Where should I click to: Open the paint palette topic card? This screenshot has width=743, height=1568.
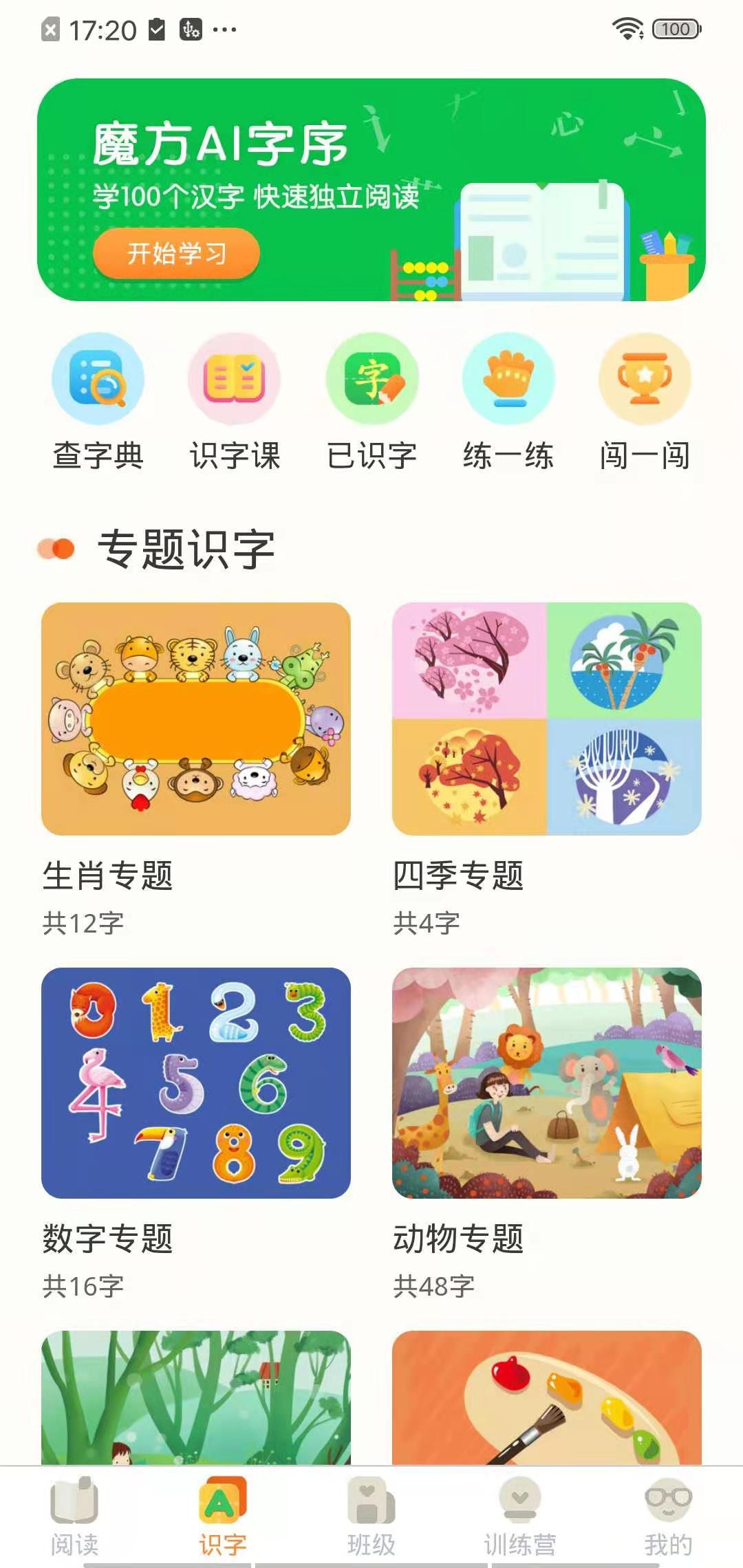(547, 1403)
